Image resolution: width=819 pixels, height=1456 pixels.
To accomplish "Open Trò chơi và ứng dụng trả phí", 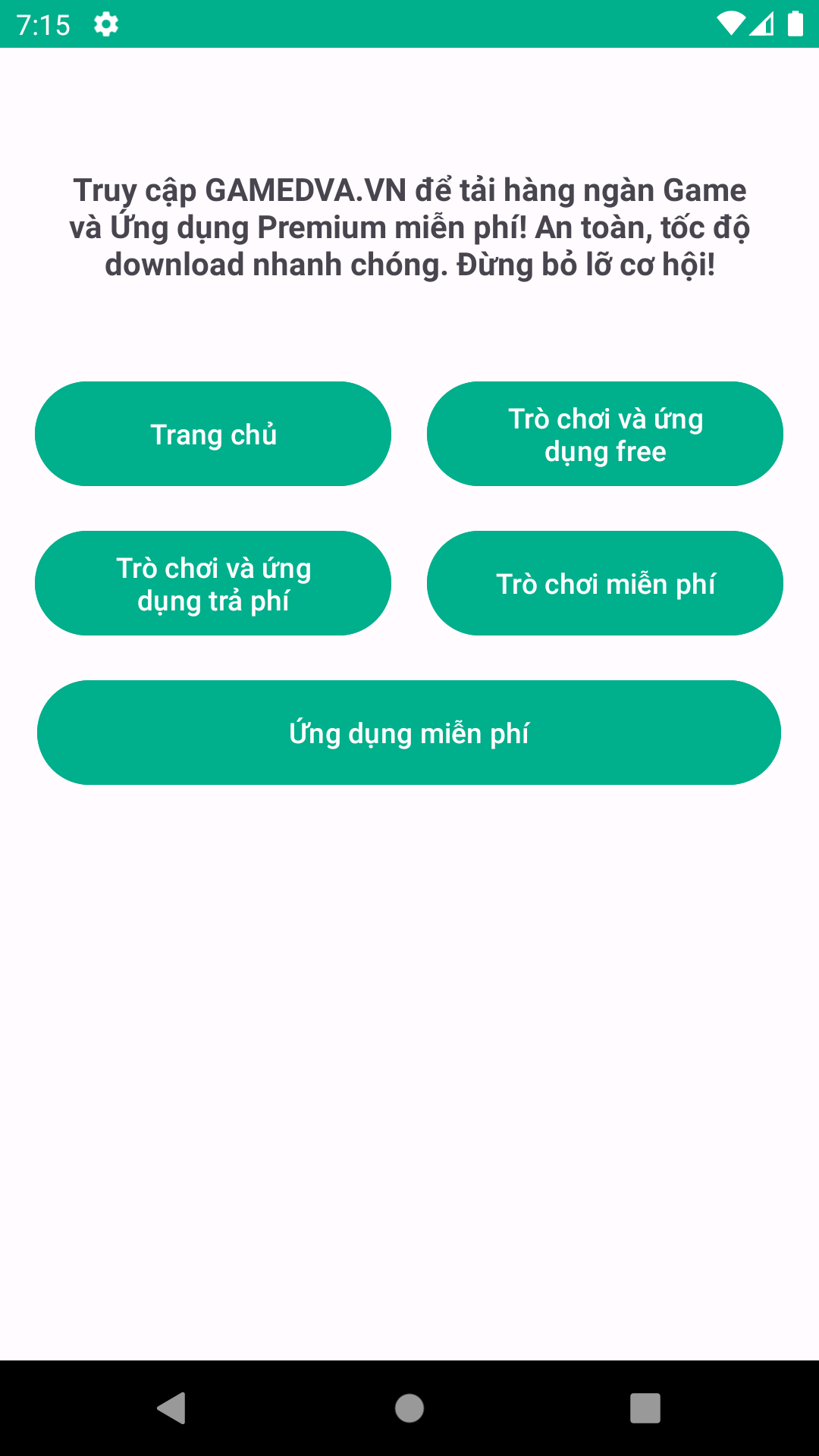I will (213, 582).
